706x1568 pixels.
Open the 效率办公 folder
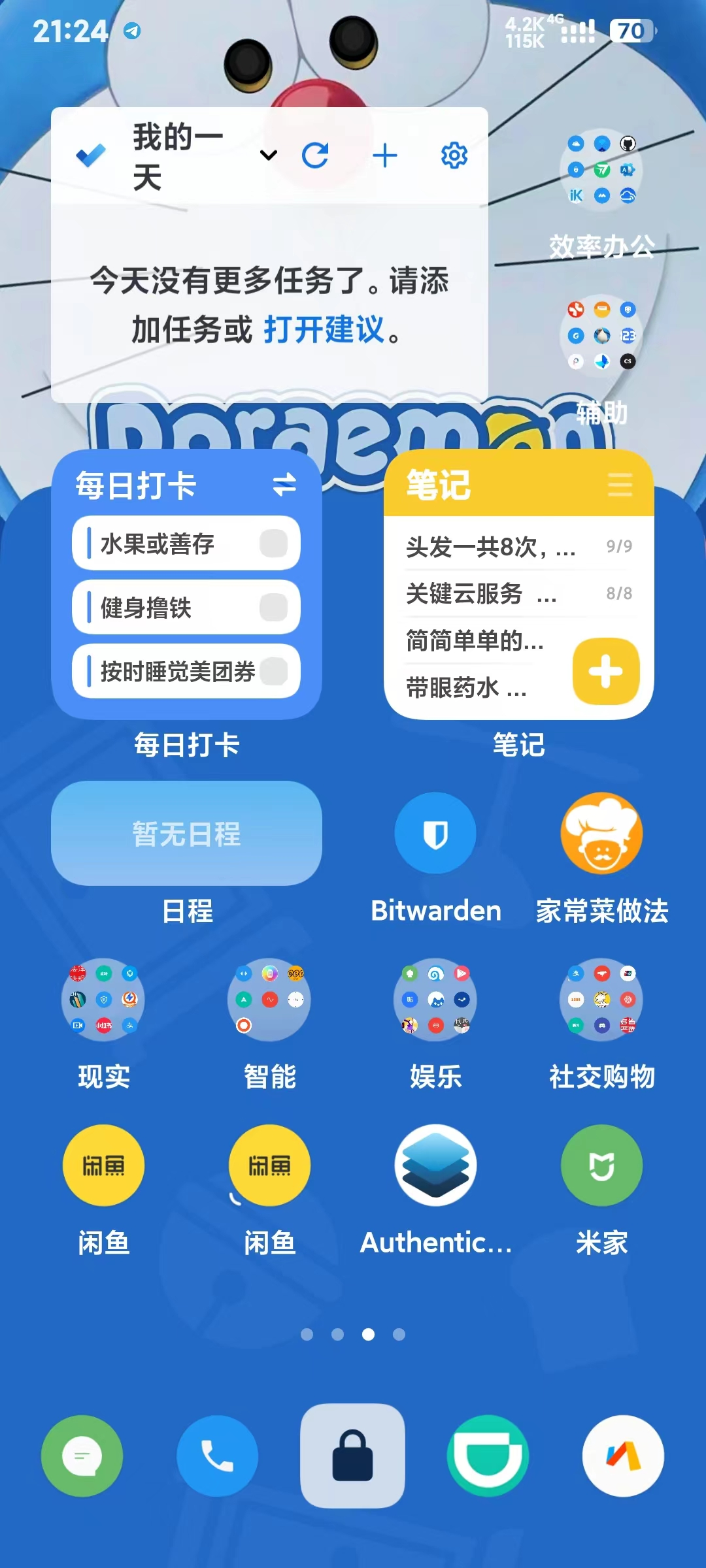[601, 170]
